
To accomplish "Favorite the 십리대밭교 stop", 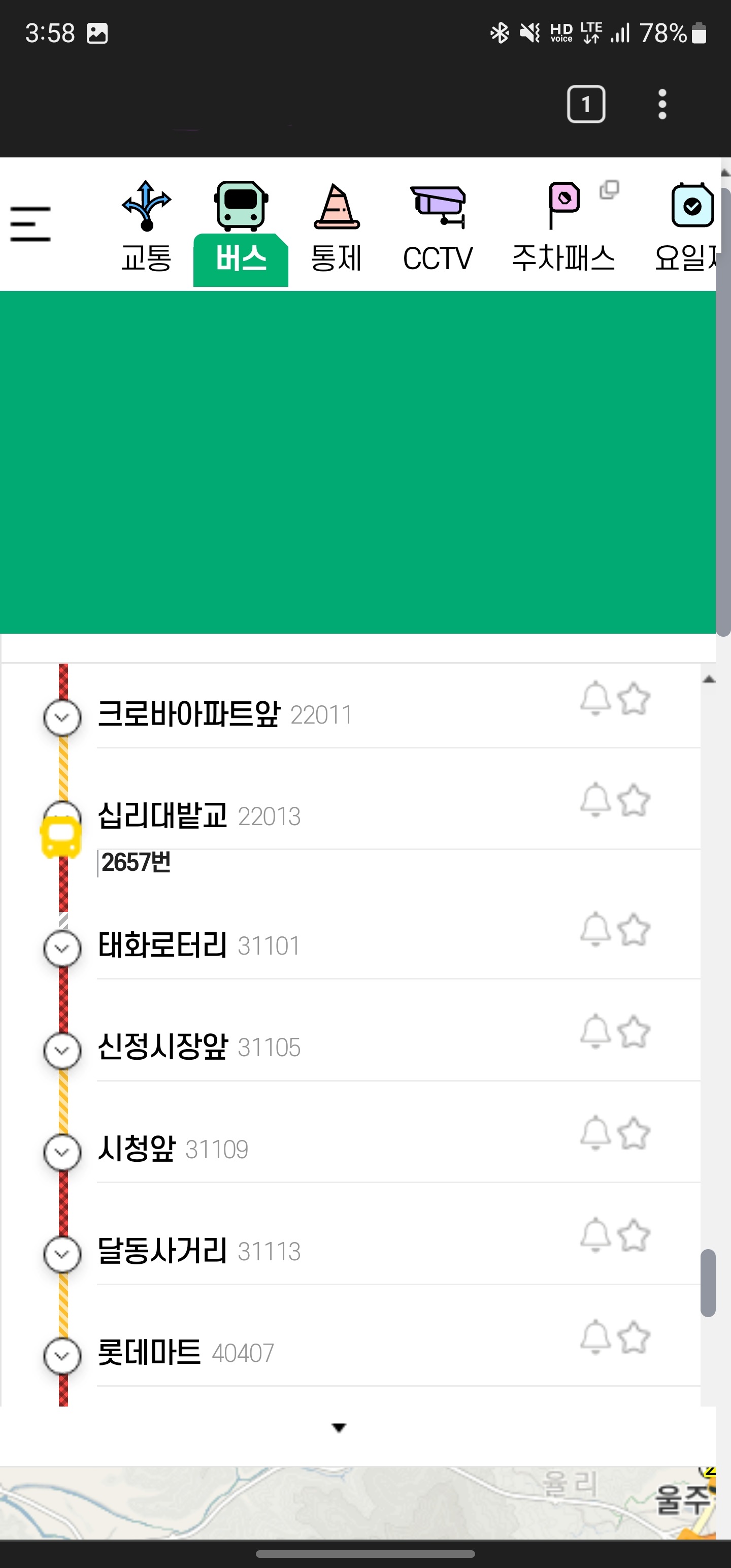I will [634, 800].
